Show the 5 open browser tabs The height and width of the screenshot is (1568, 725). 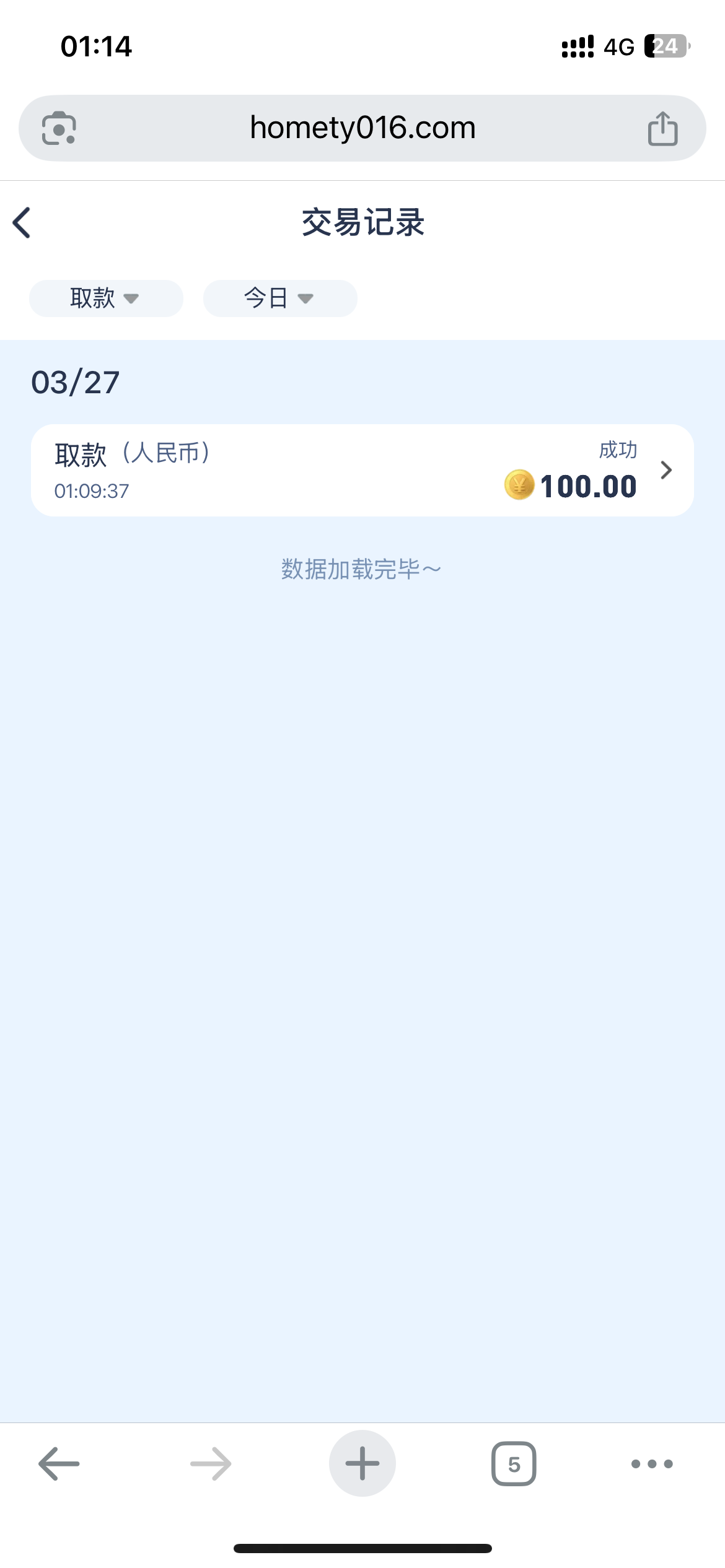point(514,1464)
